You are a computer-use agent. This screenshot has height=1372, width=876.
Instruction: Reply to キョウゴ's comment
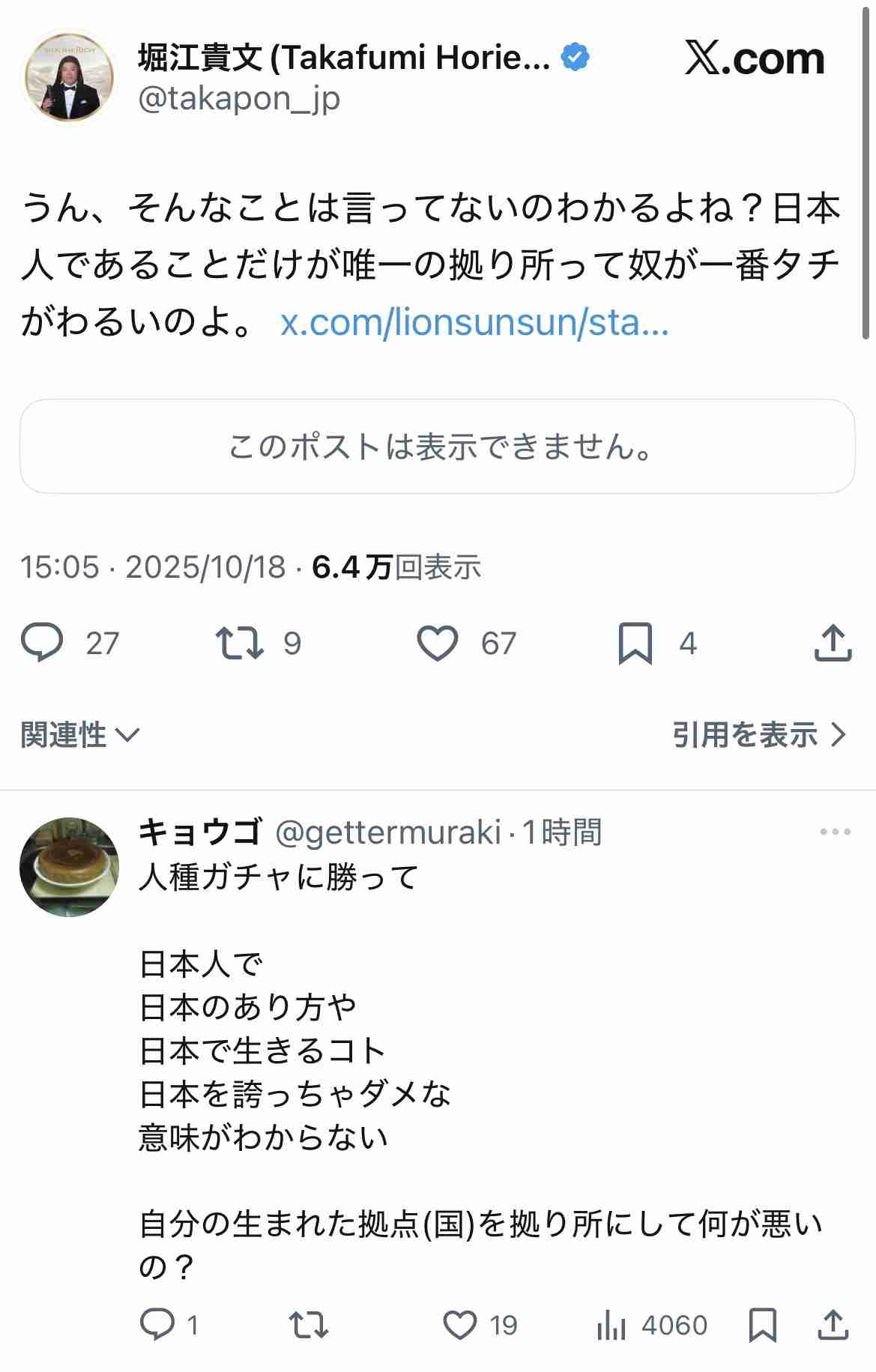(157, 1325)
